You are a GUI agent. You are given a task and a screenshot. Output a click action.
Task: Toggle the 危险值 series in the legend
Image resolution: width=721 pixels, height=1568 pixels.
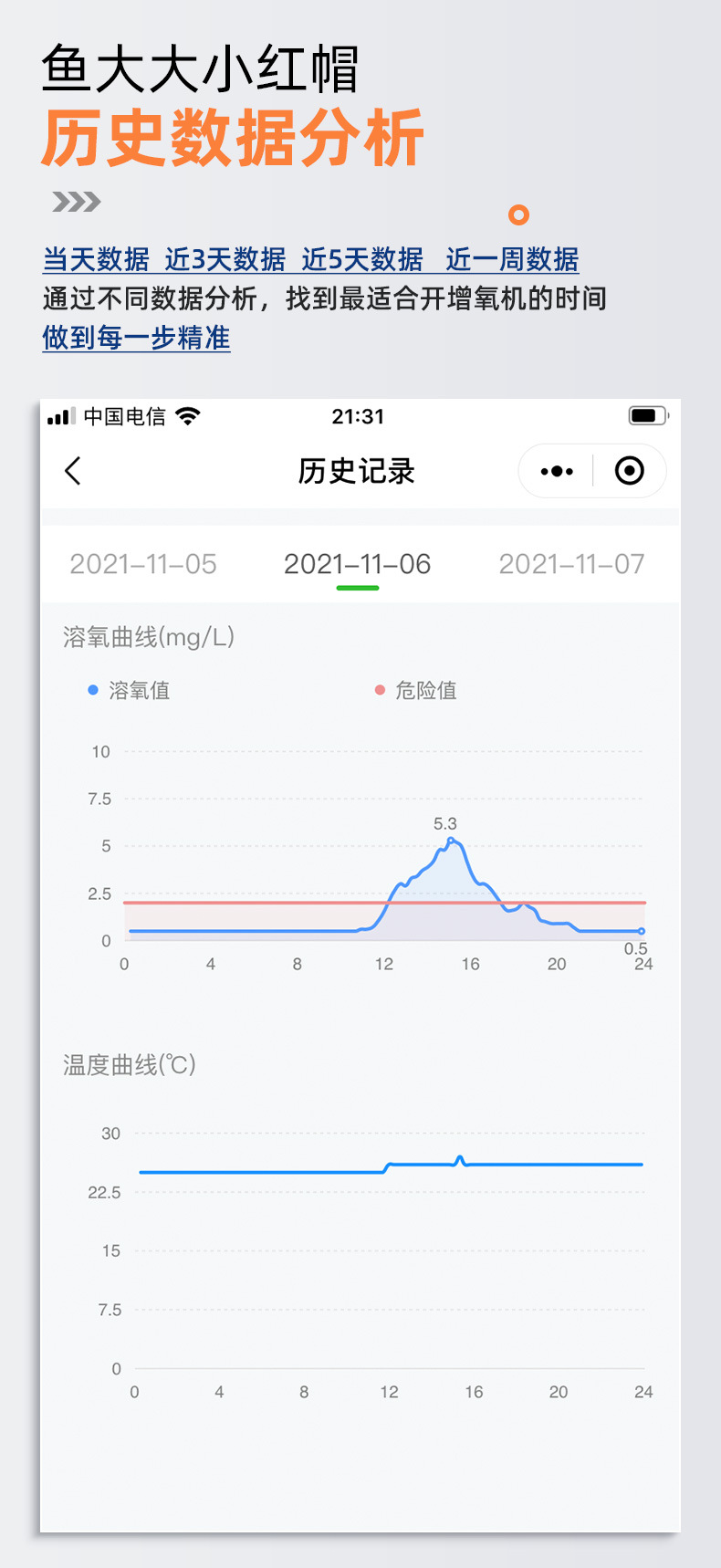pos(429,691)
